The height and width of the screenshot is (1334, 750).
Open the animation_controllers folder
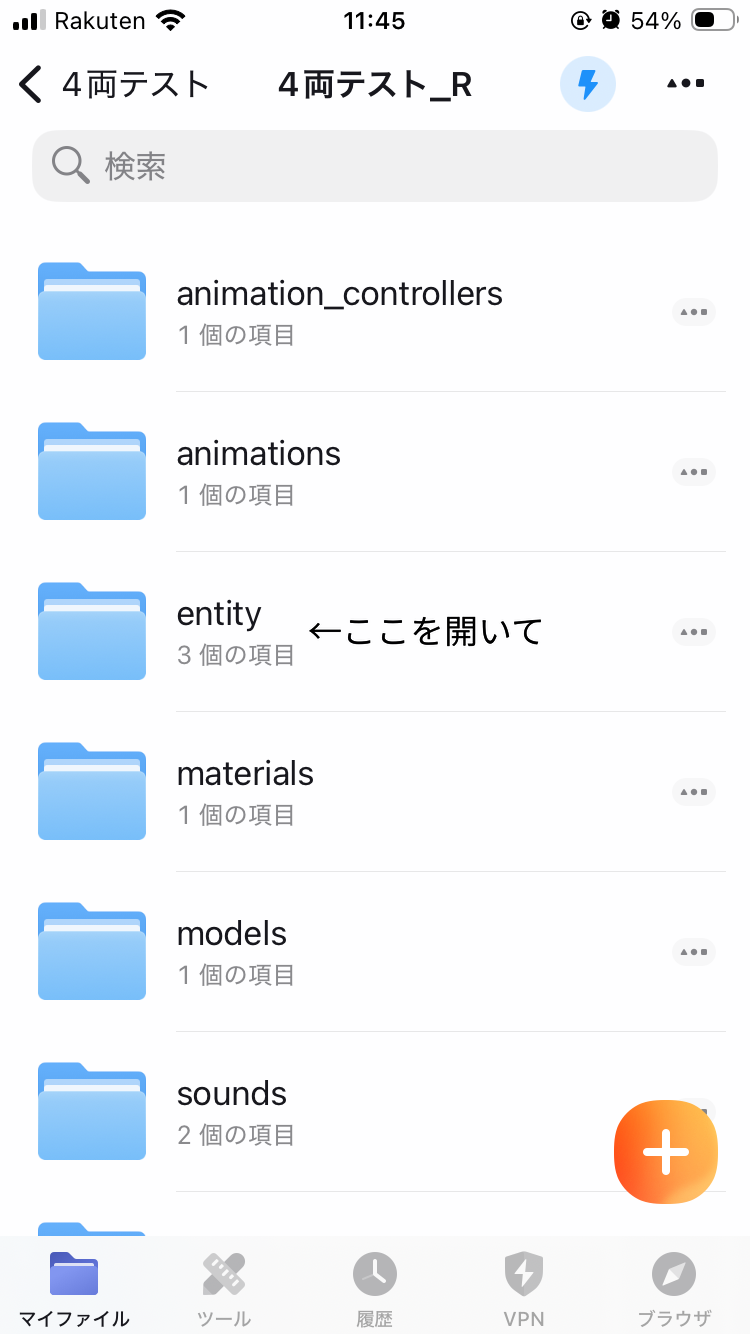pyautogui.click(x=339, y=311)
